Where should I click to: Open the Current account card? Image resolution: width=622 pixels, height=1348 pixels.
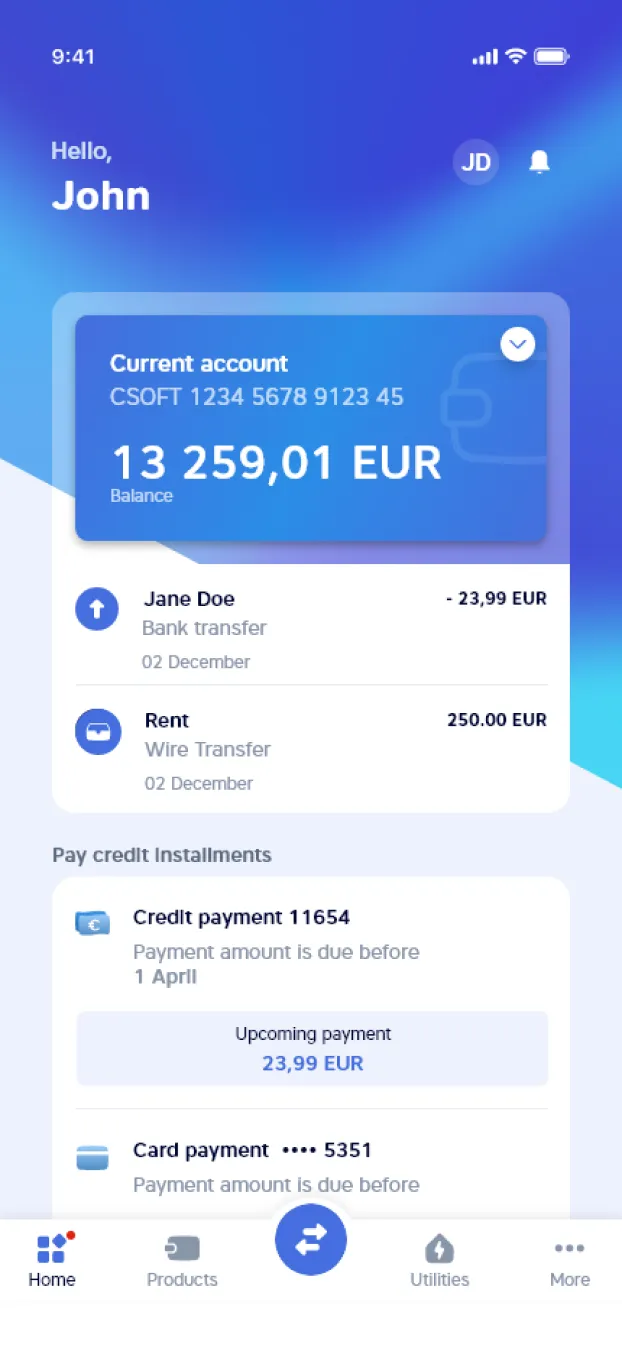click(x=311, y=428)
